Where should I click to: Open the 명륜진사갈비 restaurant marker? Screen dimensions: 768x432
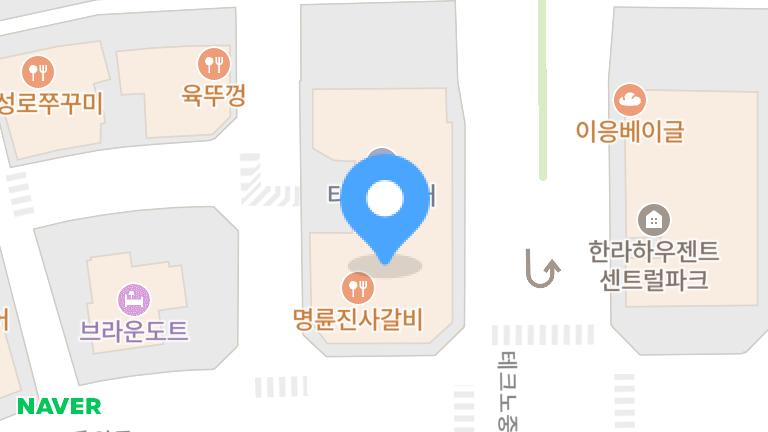[357, 290]
